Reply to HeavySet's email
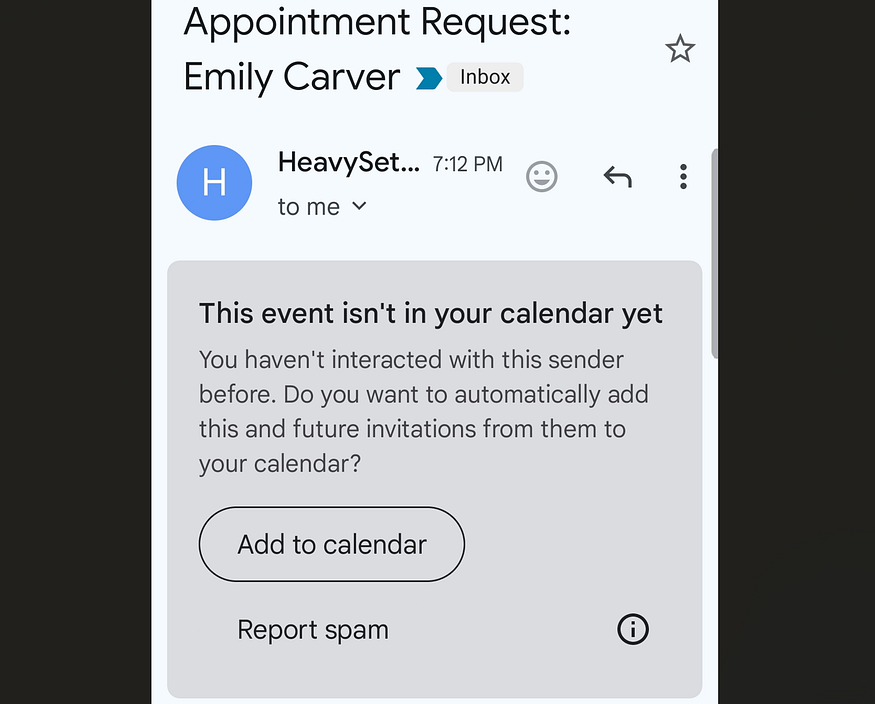 617,177
